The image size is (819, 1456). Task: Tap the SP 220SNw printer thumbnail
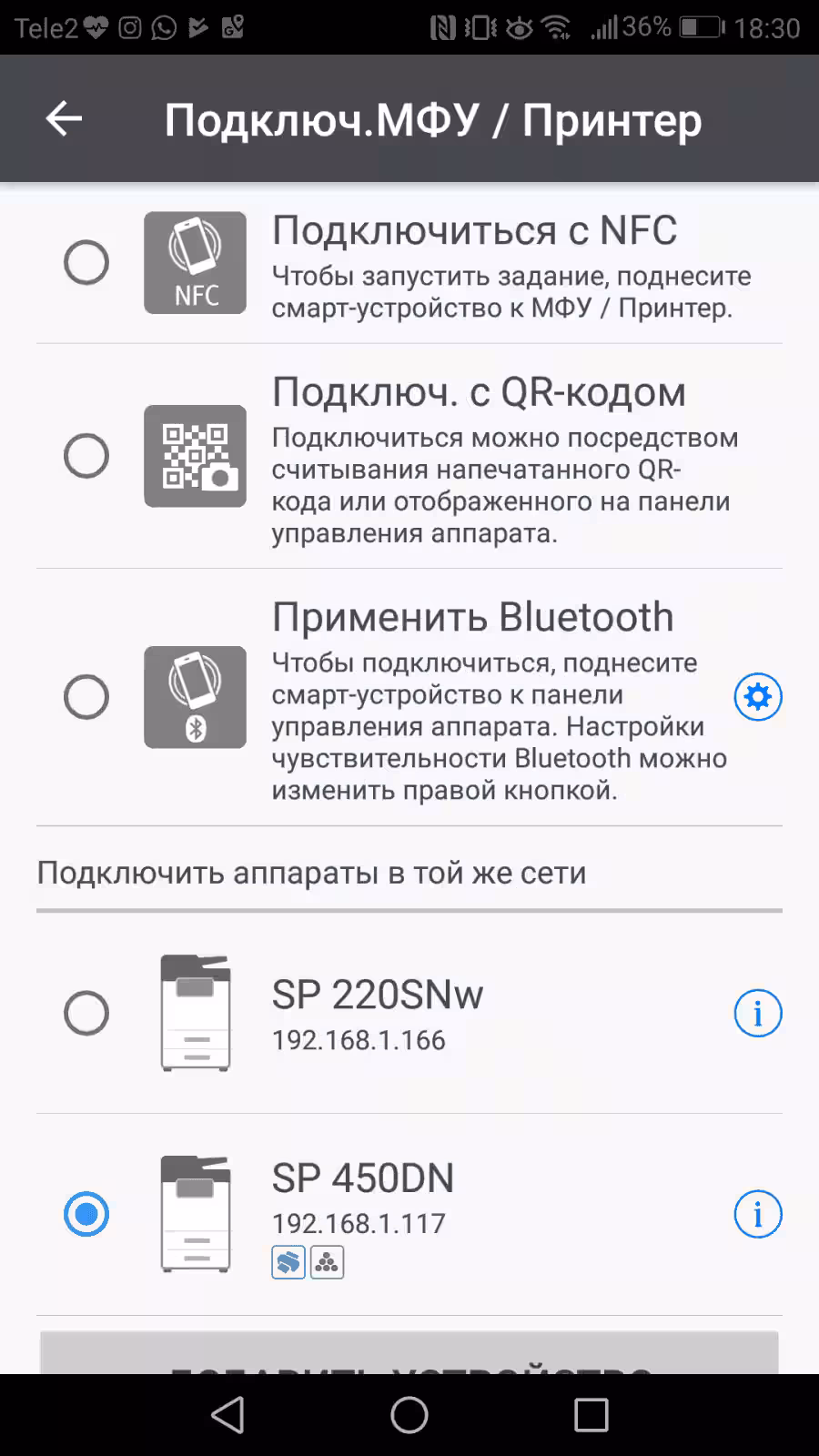[x=195, y=1012]
